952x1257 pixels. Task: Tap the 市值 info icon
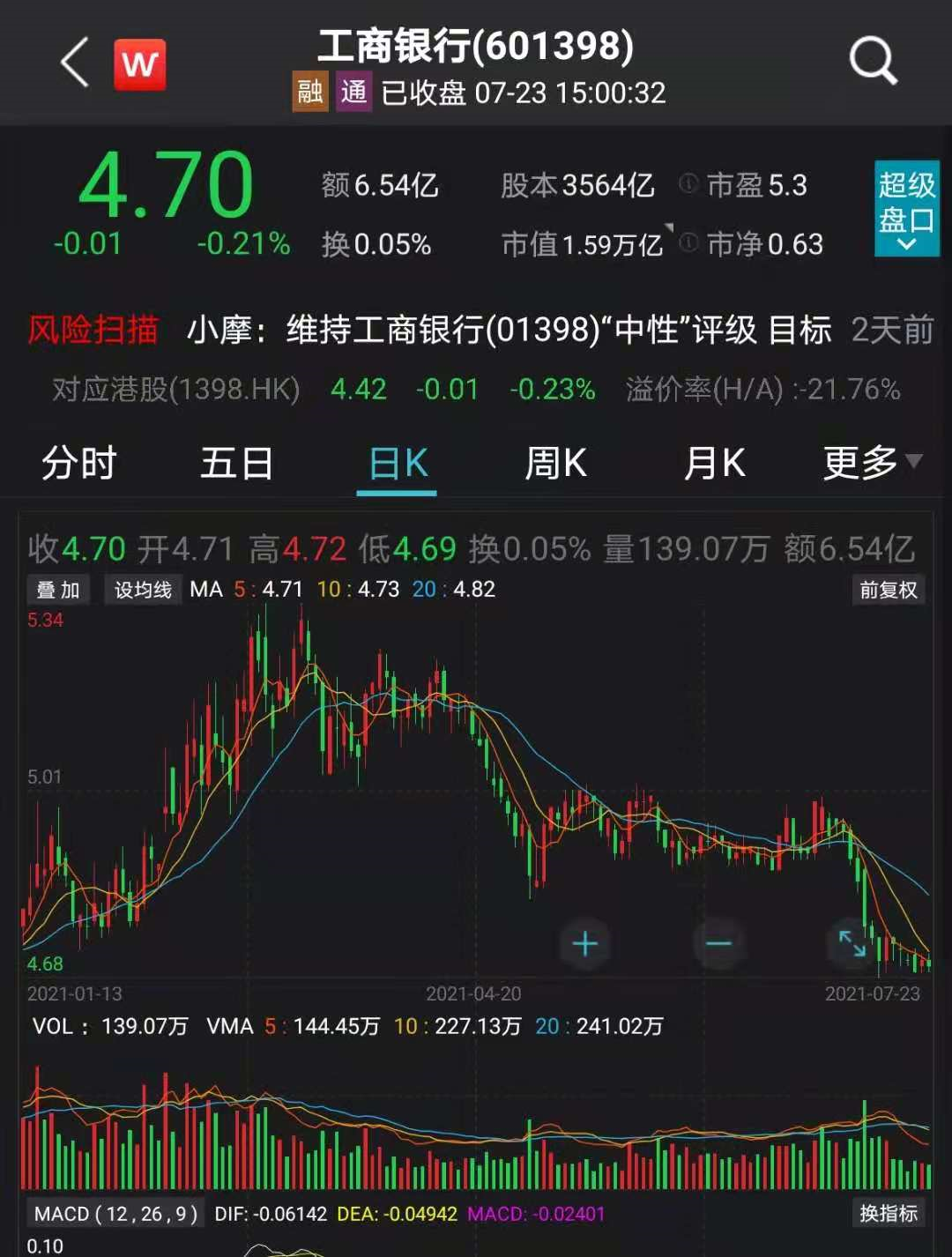[x=688, y=242]
